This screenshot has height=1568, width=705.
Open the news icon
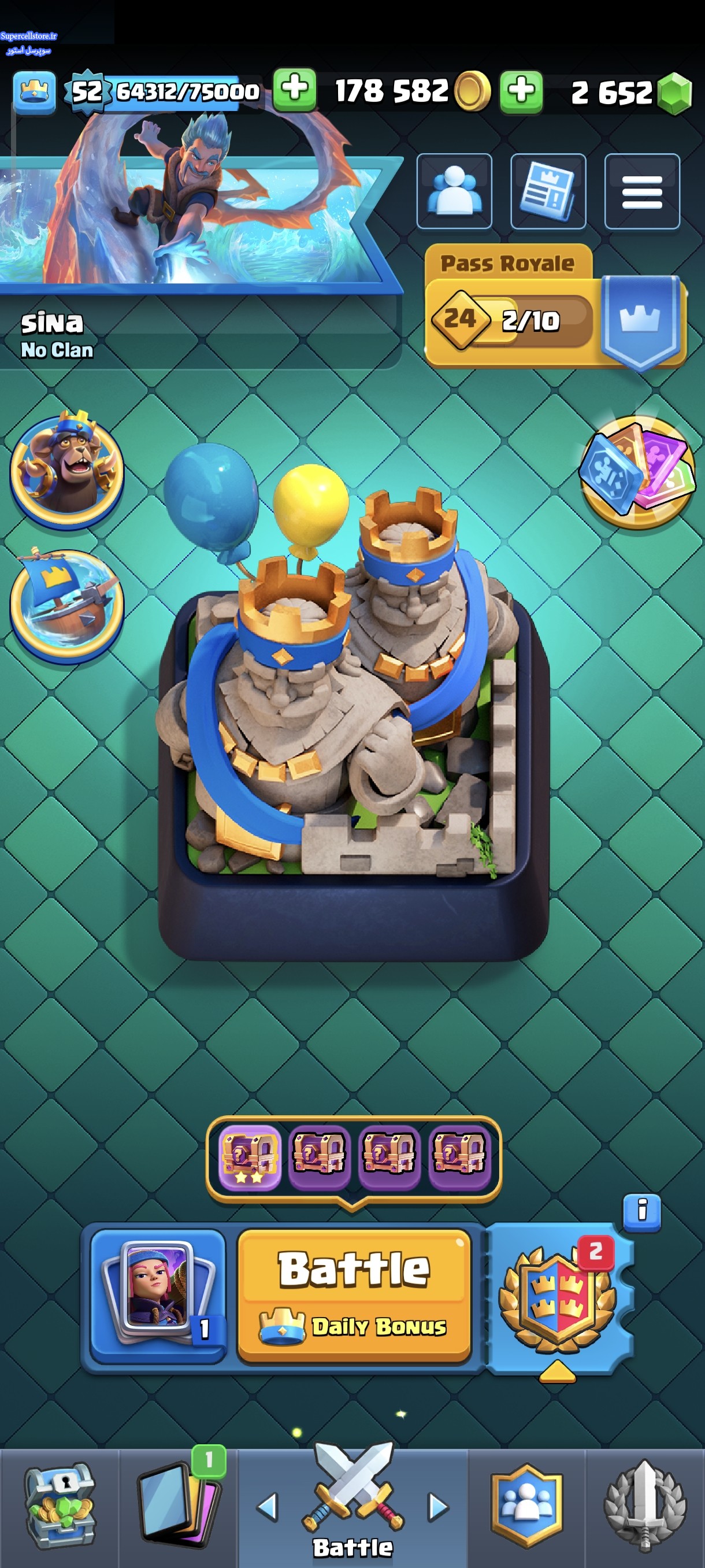tap(547, 192)
